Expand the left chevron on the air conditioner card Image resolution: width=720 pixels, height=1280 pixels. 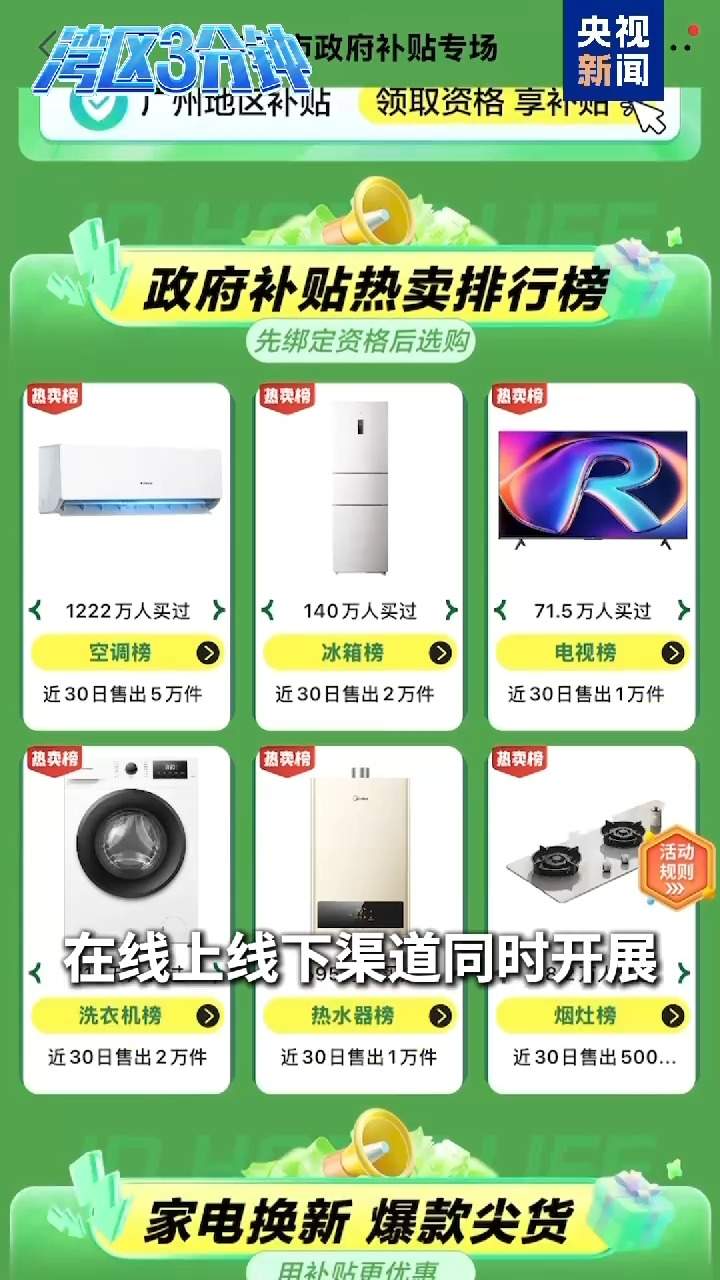click(x=34, y=610)
